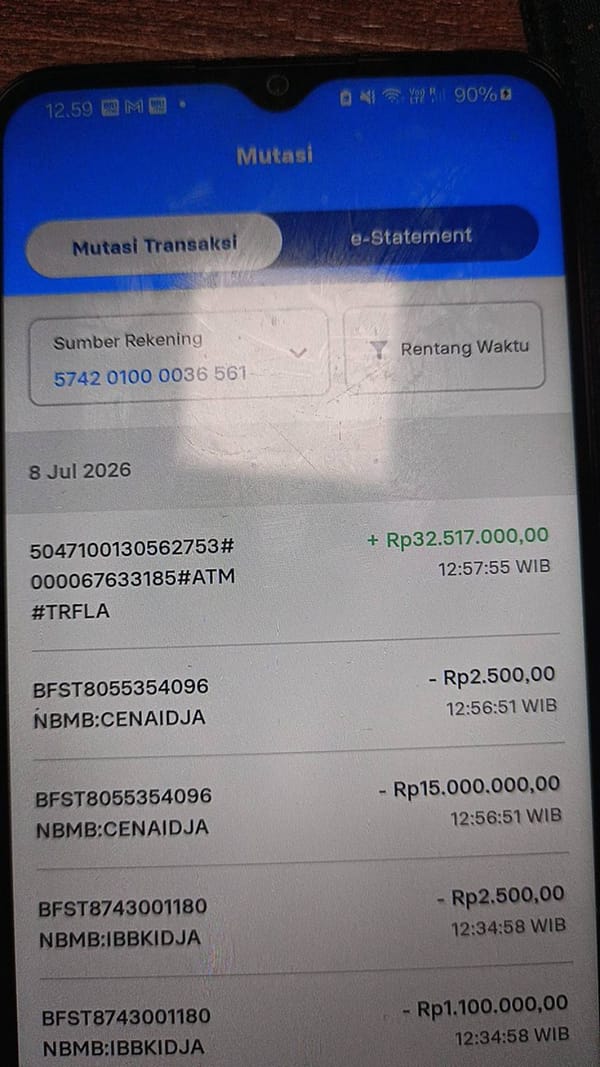Expand the Sumber Rekening dropdown

(179, 357)
